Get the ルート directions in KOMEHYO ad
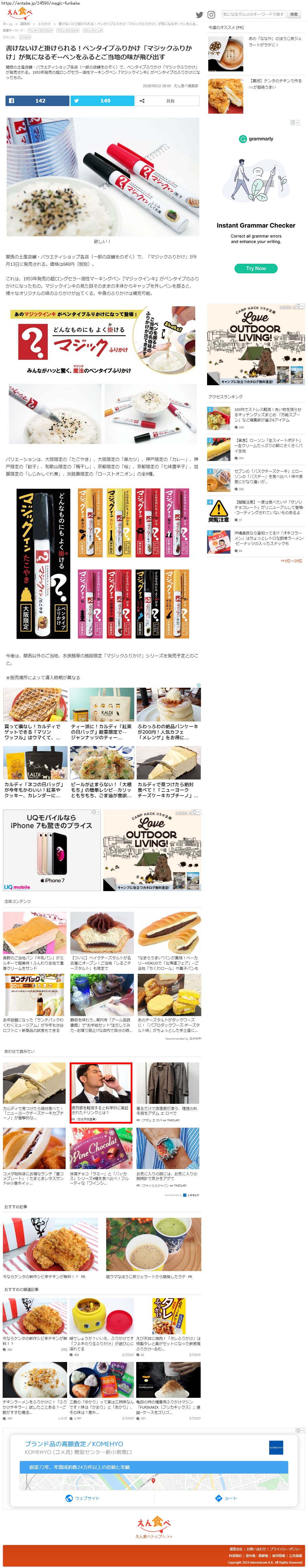Viewport: 308px width, 1568px height. [226, 1497]
